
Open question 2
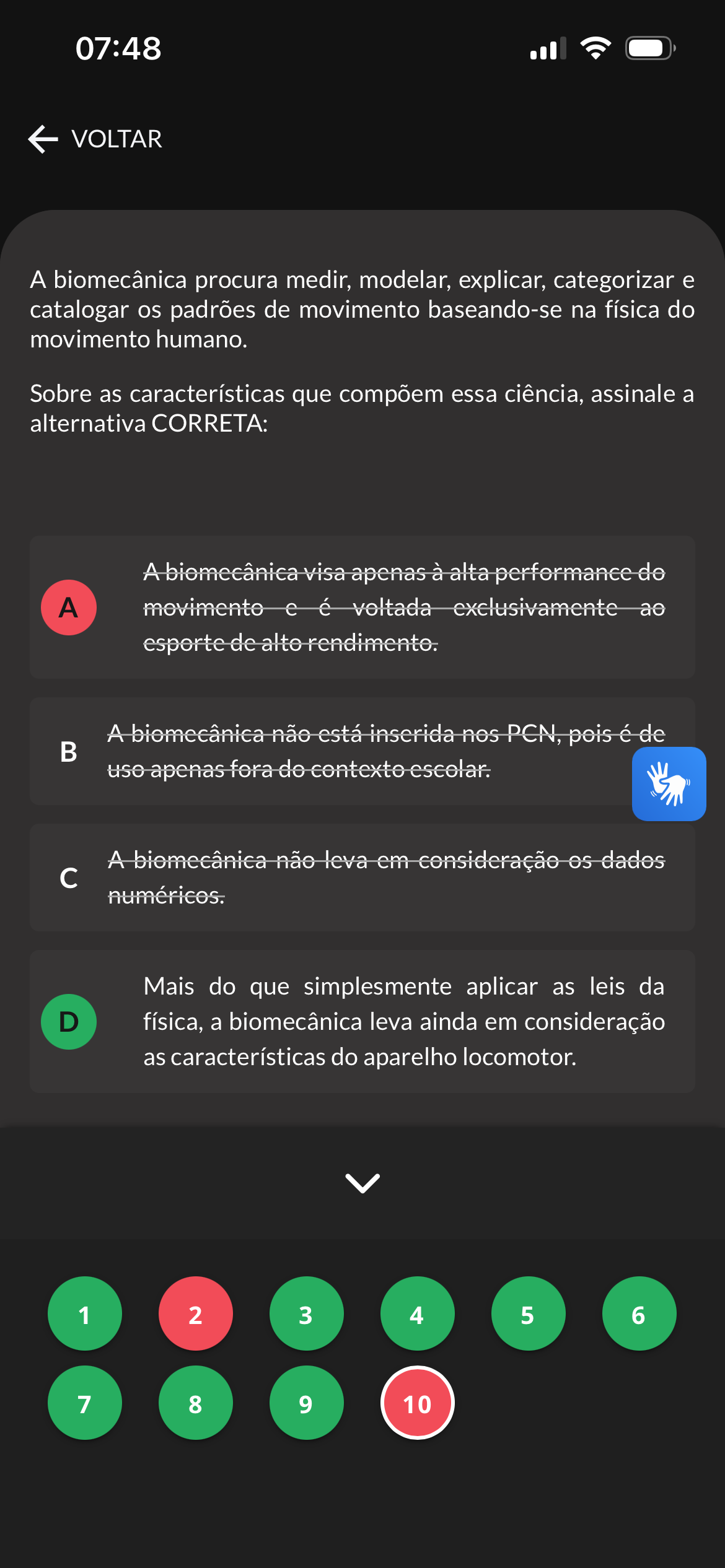coord(196,1313)
